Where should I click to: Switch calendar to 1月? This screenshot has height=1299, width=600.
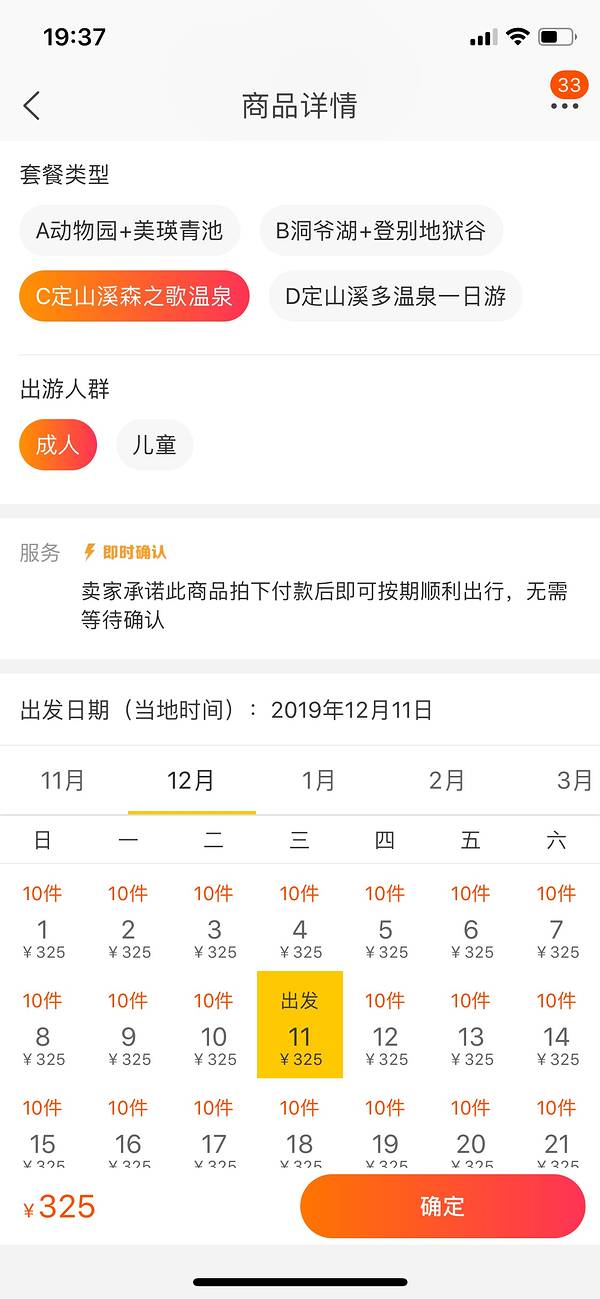click(x=319, y=780)
